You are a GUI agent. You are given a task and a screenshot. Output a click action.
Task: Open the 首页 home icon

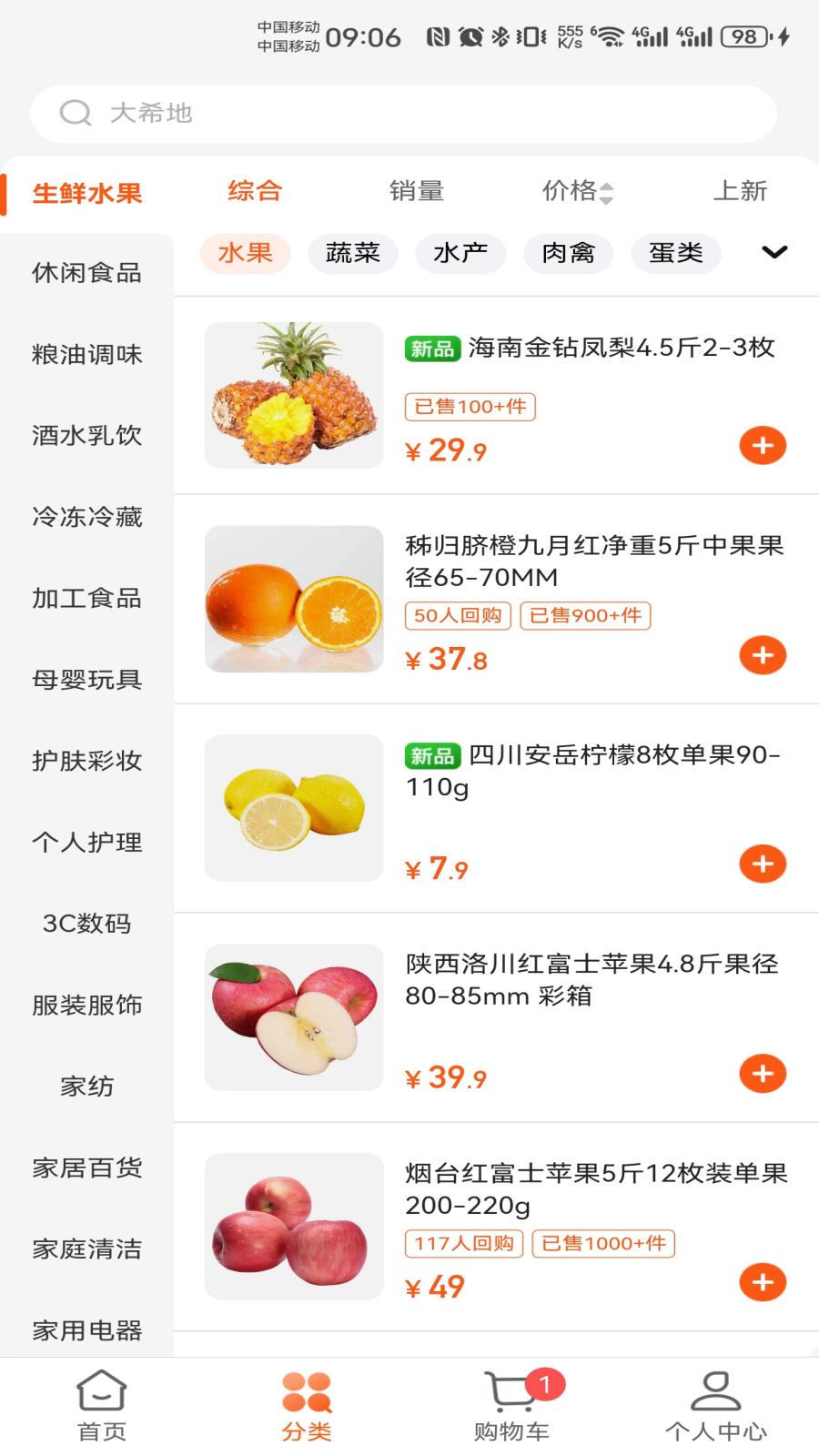[100, 1393]
